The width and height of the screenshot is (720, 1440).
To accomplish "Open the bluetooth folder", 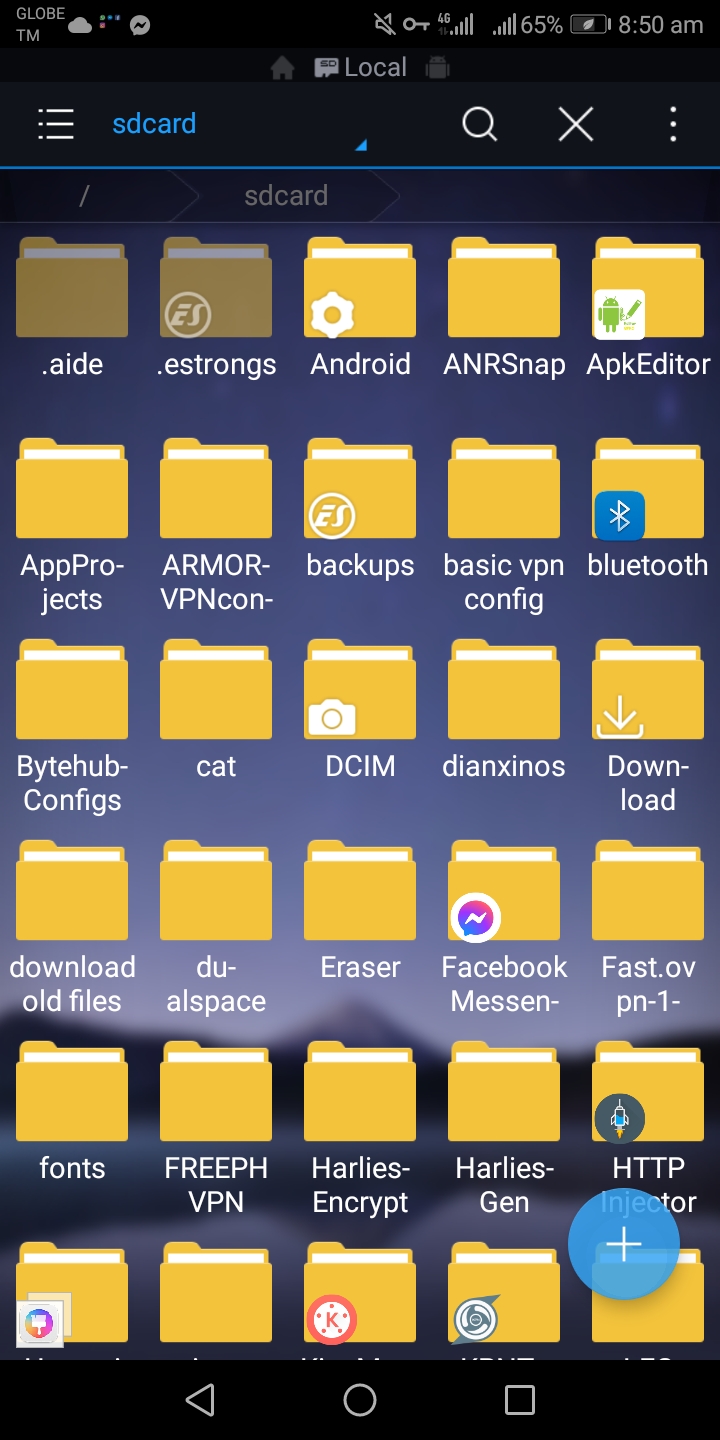I will tap(648, 487).
